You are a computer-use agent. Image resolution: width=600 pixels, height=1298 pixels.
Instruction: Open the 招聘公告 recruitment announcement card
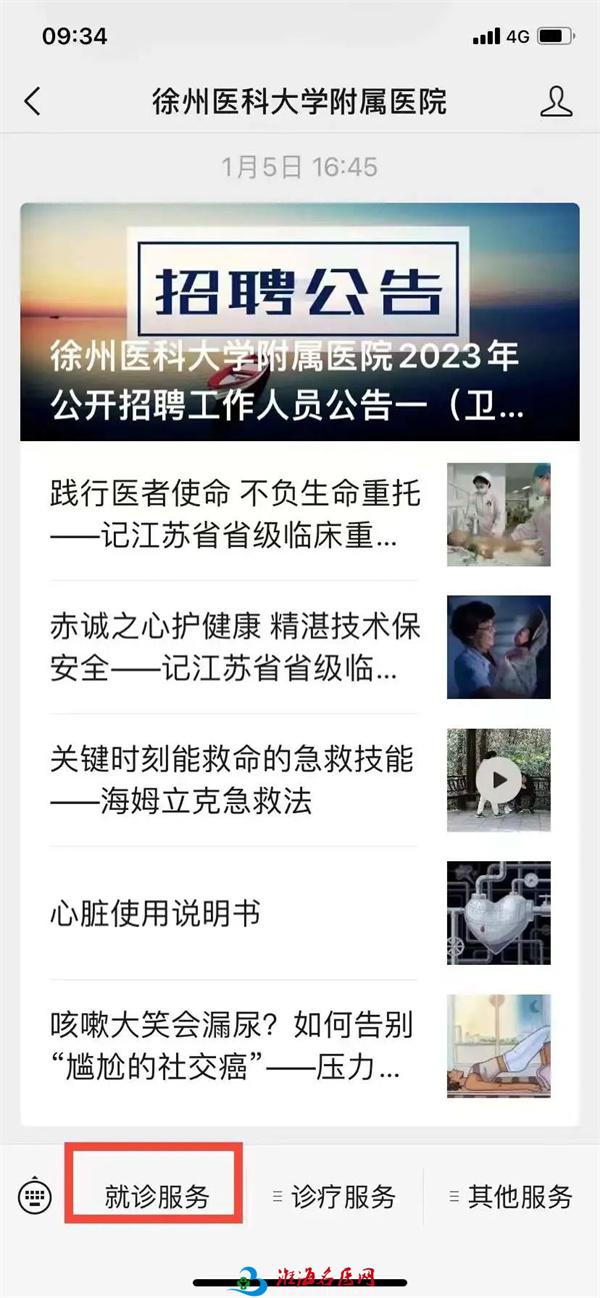[x=299, y=321]
